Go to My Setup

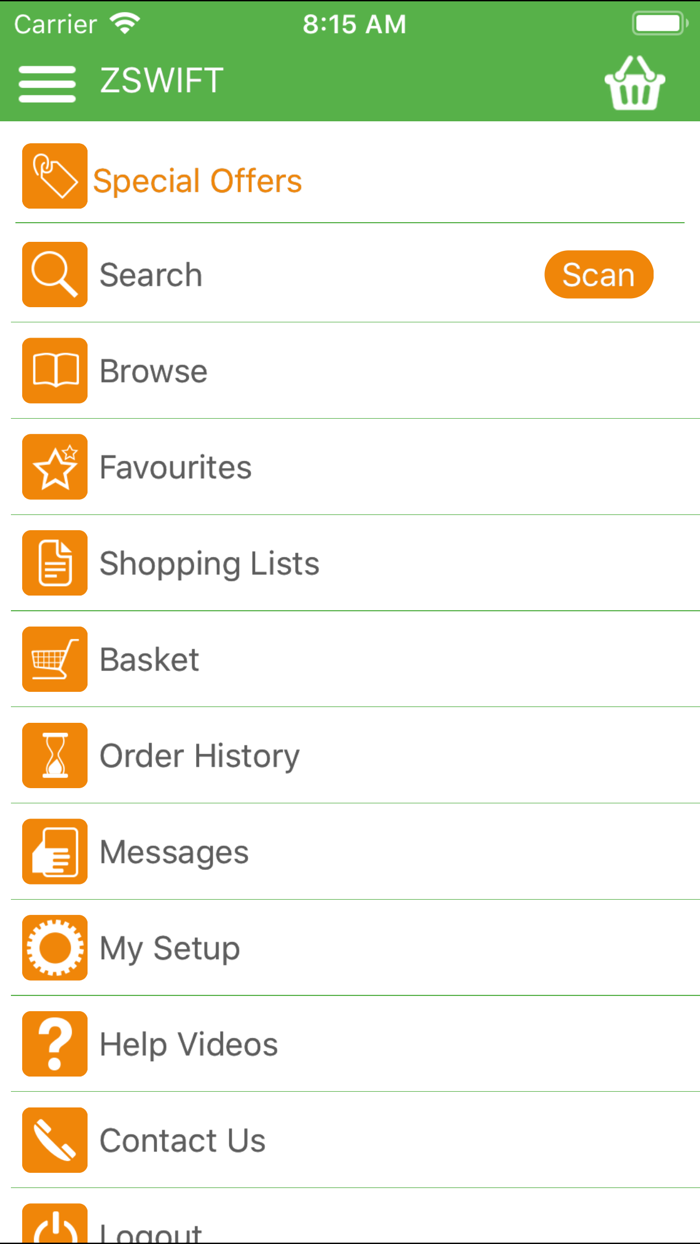pyautogui.click(x=350, y=947)
